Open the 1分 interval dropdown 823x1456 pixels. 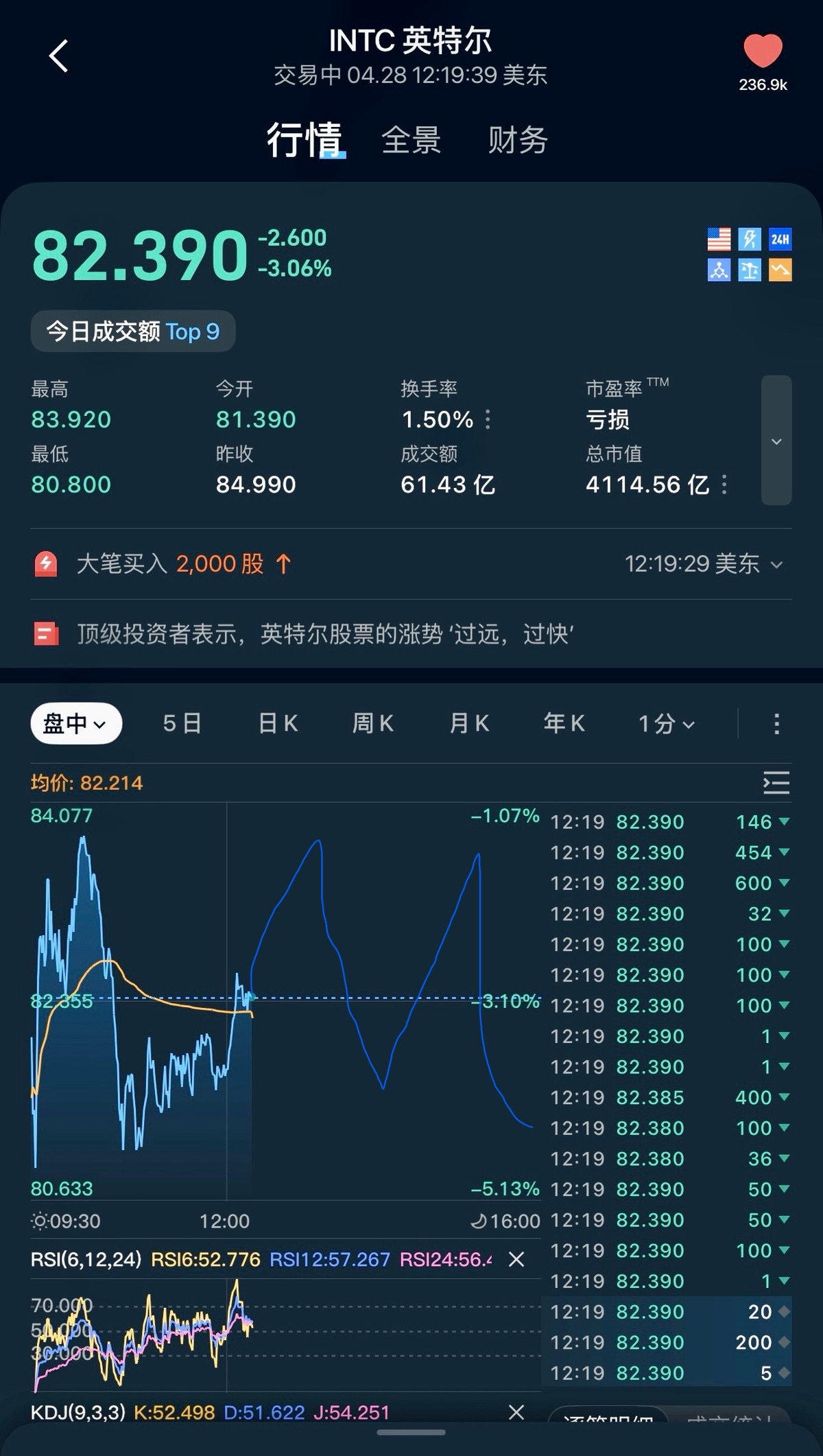(x=666, y=724)
